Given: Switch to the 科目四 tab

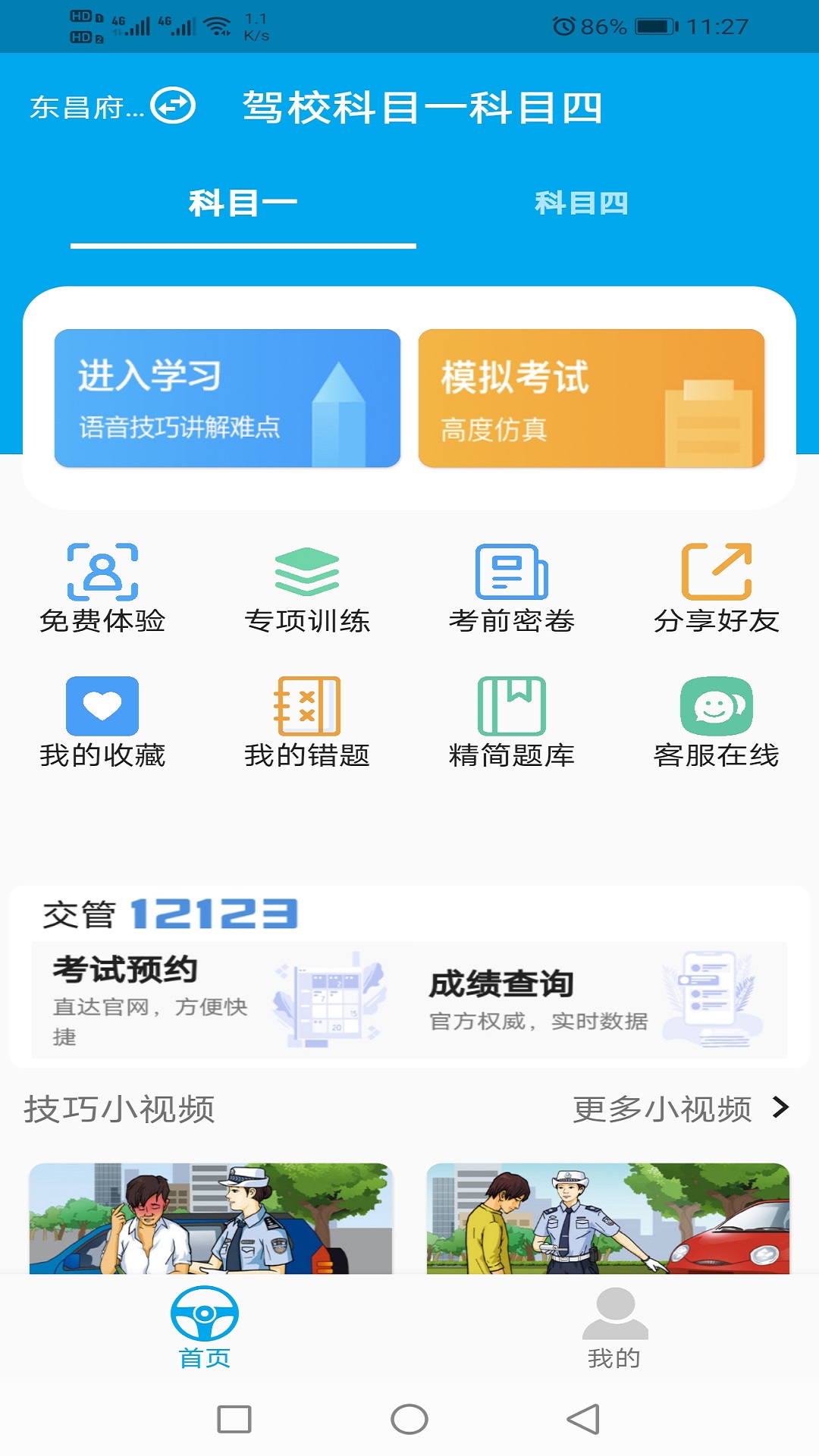Looking at the screenshot, I should coord(581,203).
